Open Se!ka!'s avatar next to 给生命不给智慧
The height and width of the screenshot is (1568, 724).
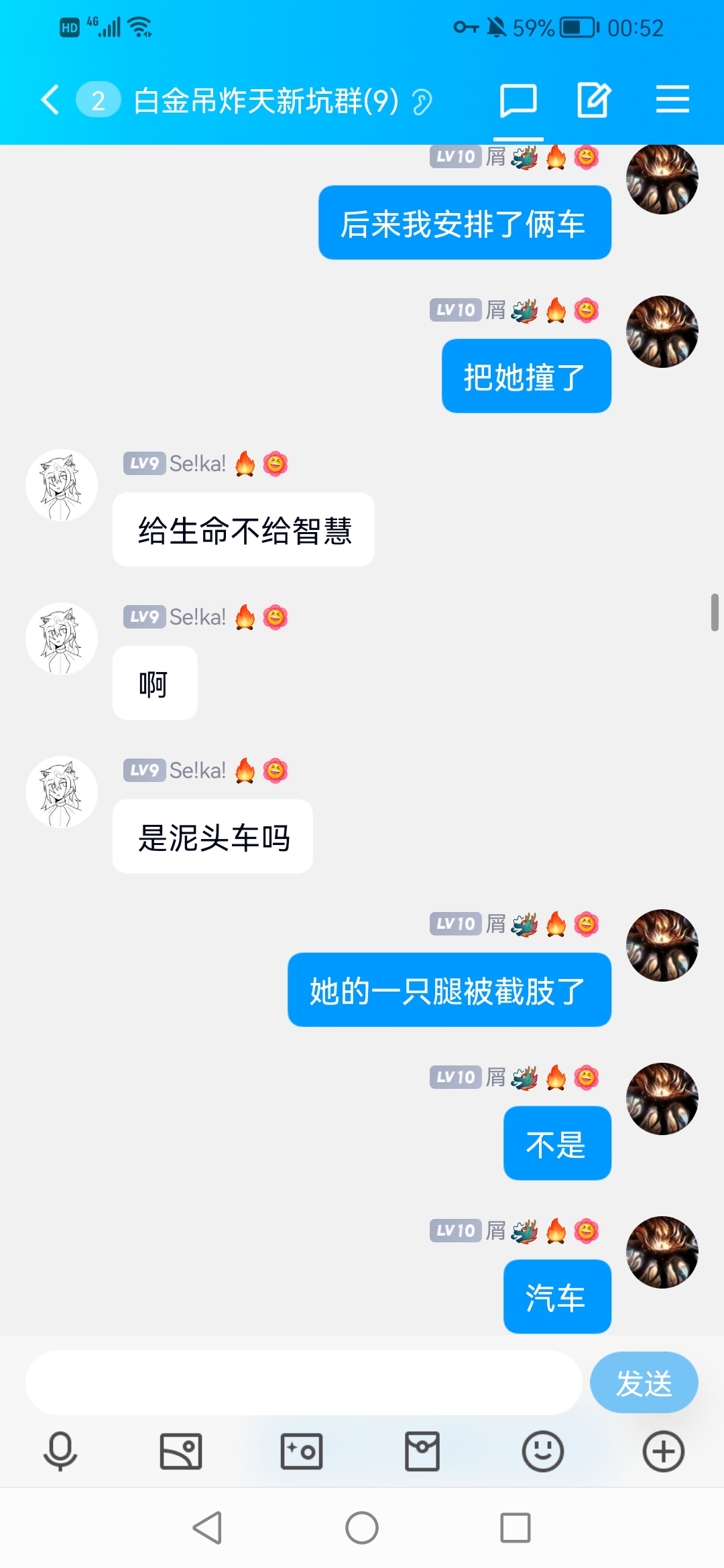click(62, 485)
